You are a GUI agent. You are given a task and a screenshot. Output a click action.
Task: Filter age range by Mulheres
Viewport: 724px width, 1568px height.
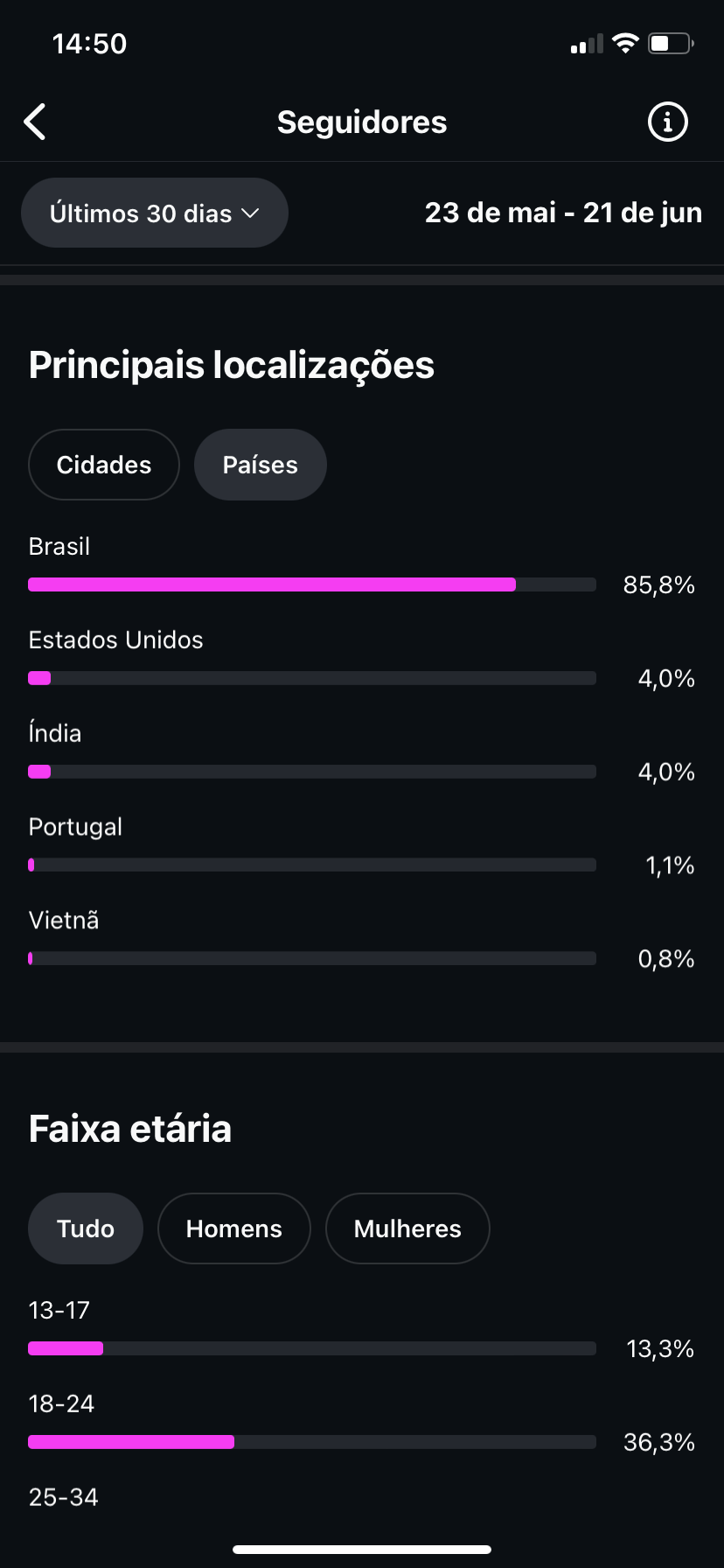(407, 1228)
